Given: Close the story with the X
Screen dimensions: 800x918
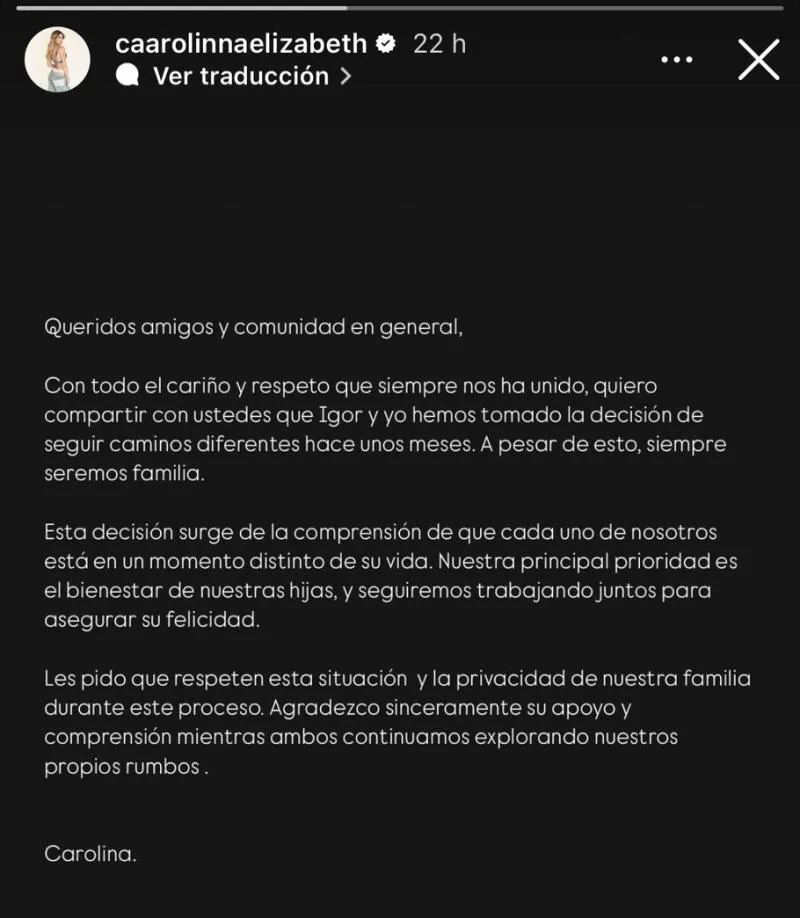Looking at the screenshot, I should 758,60.
